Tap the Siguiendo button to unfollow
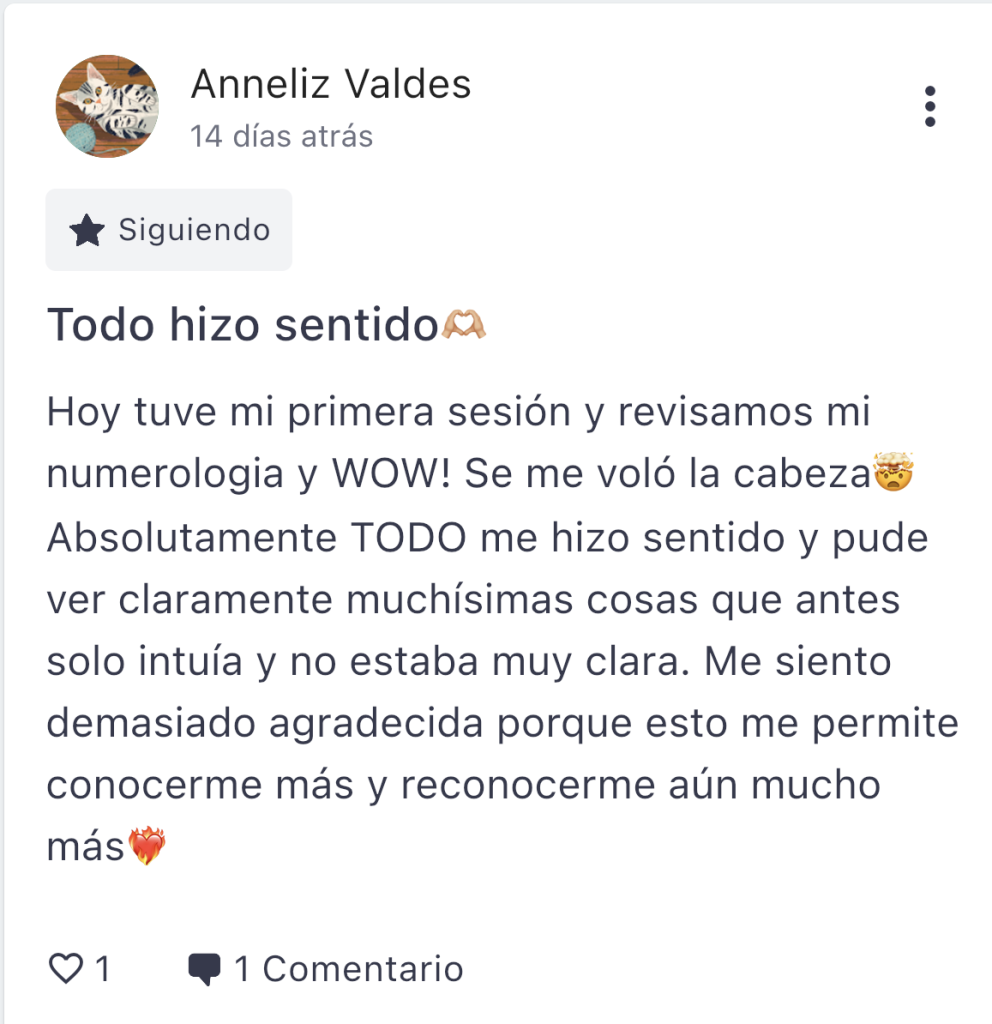 click(169, 230)
